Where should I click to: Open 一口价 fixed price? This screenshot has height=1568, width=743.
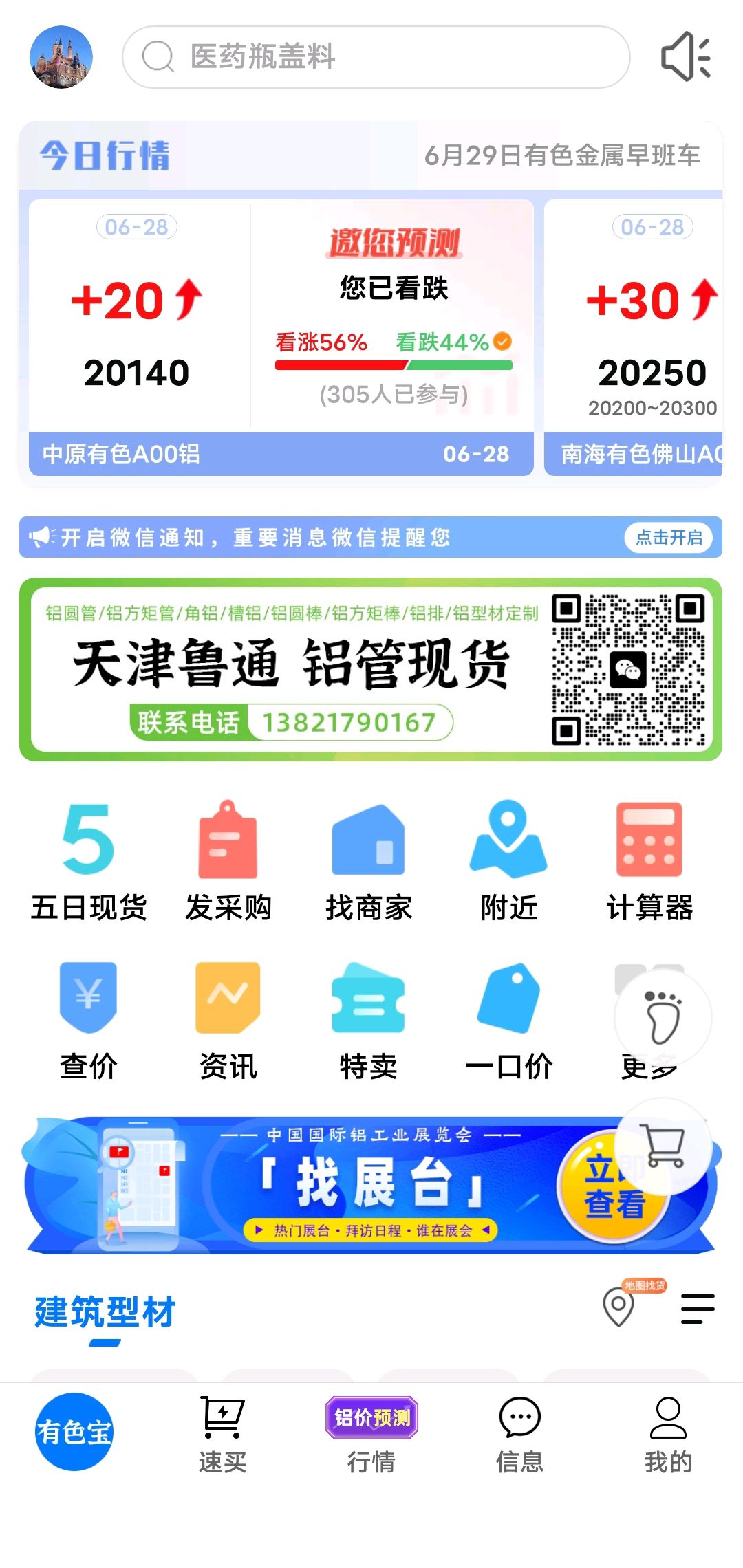pos(509,1021)
